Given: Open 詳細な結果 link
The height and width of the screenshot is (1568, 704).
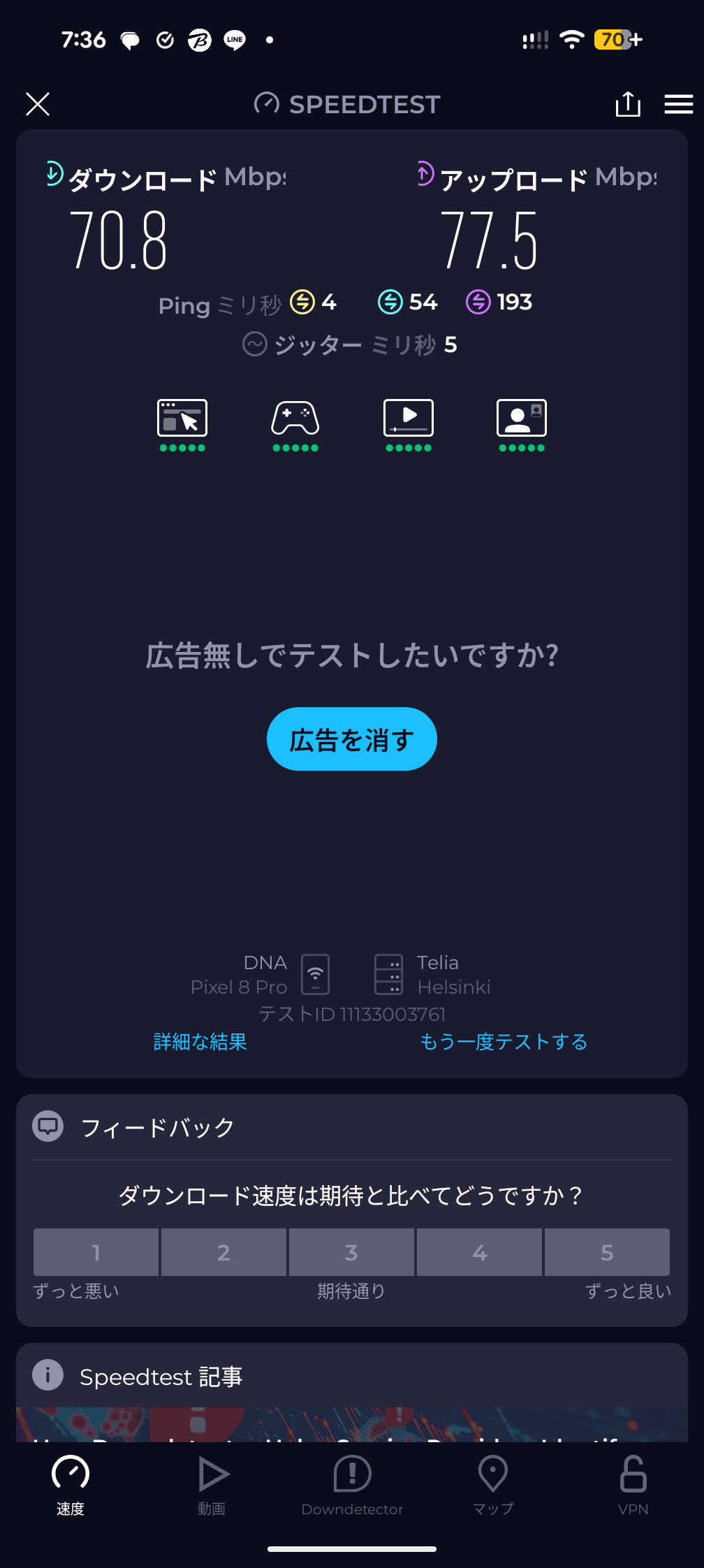Looking at the screenshot, I should pos(200,1042).
